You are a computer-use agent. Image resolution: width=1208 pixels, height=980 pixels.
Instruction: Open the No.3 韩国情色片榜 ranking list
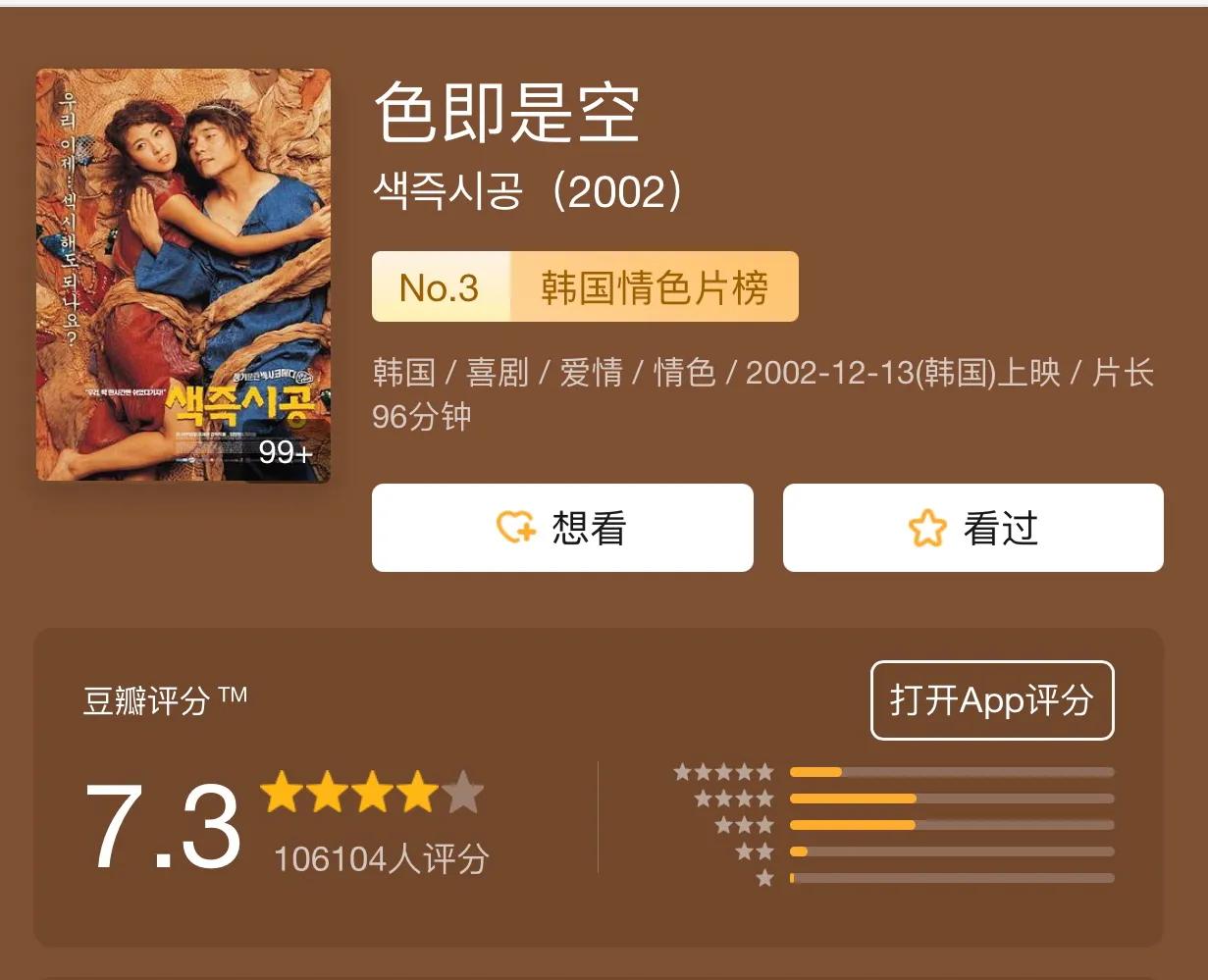(x=585, y=287)
